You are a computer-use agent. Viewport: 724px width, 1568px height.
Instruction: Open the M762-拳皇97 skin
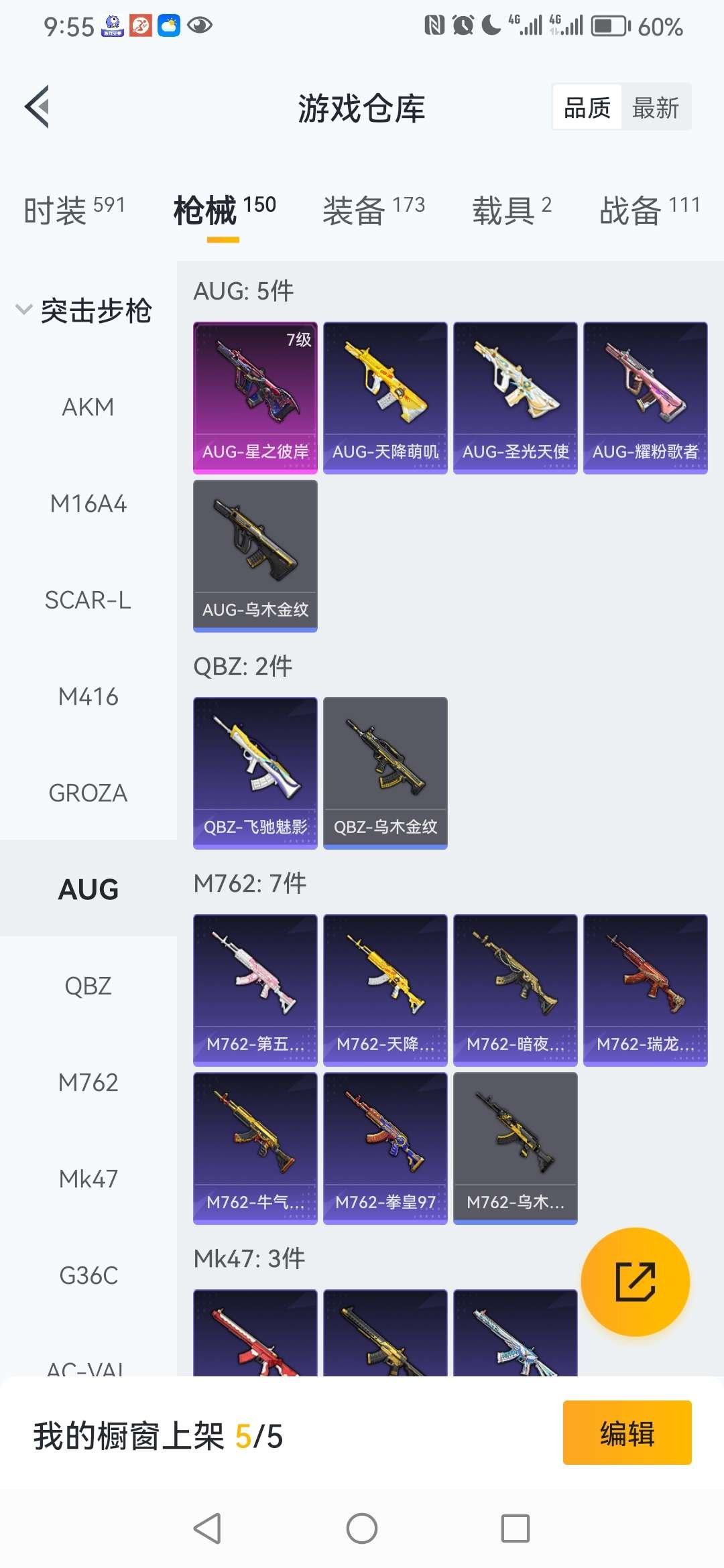385,1148
